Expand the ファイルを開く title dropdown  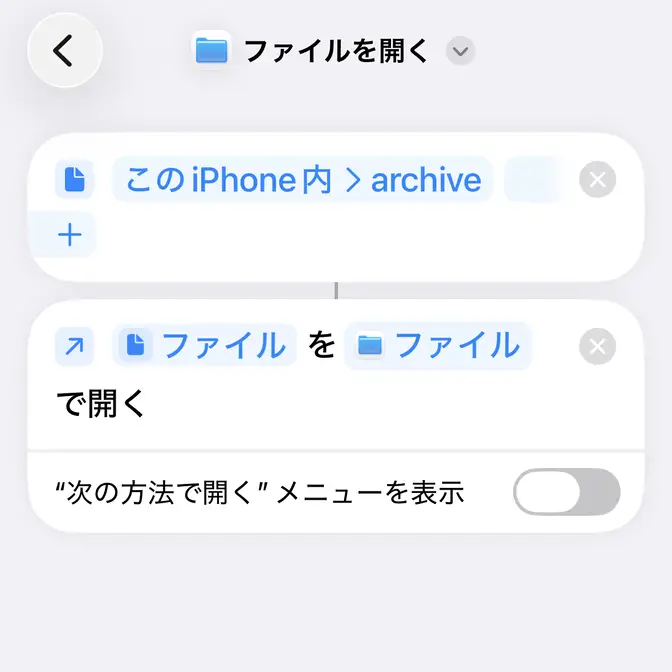click(x=460, y=51)
